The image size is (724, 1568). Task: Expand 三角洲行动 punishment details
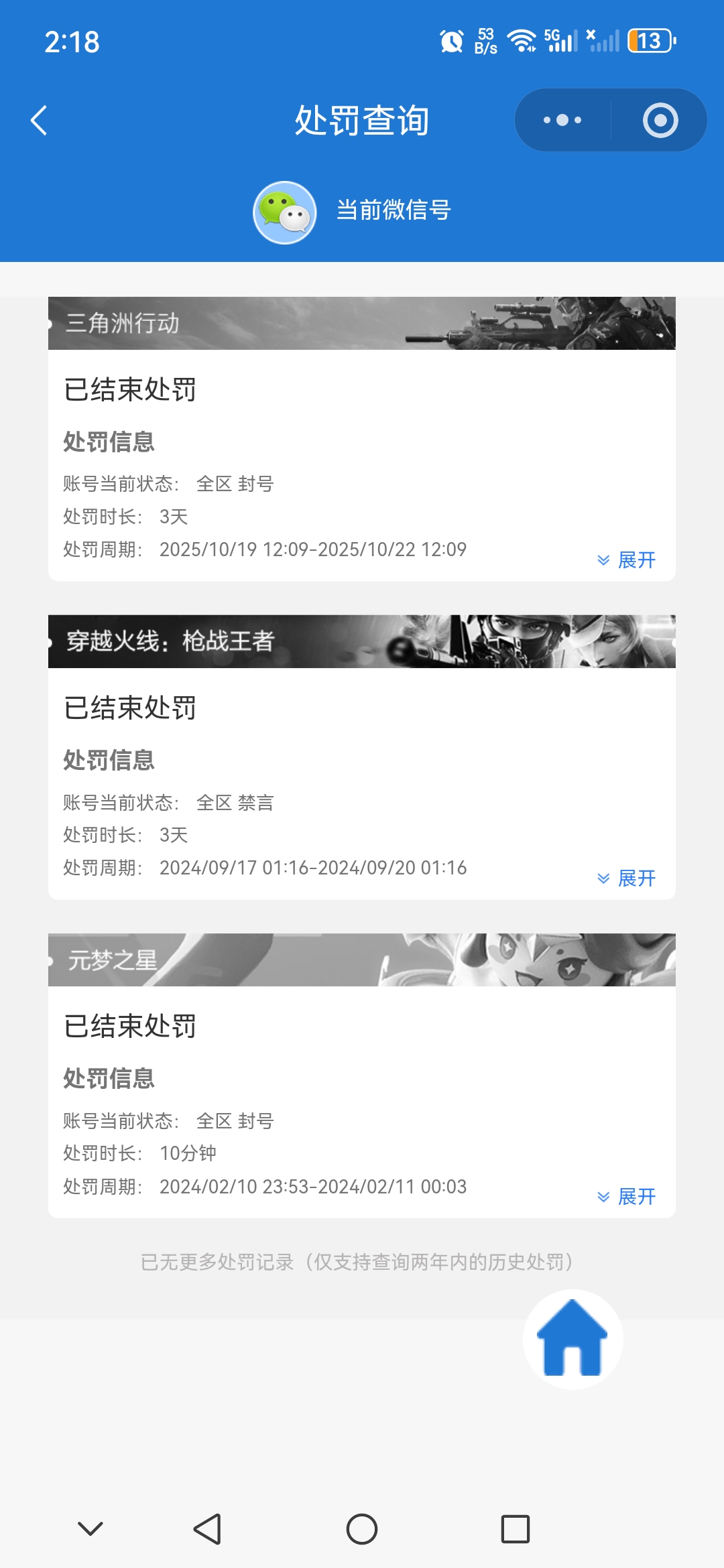tap(627, 560)
